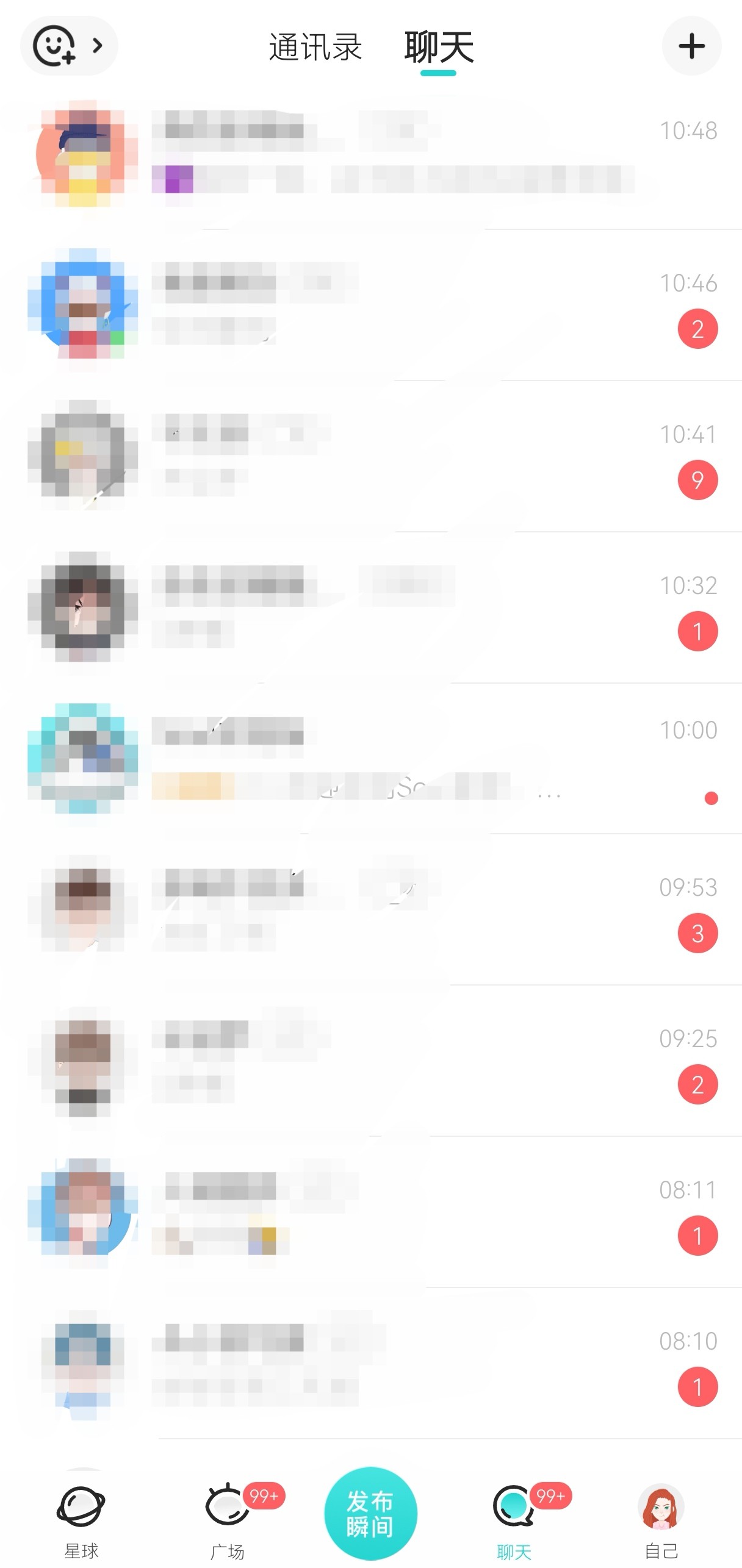Open the 自己 profile tab

coord(661,1522)
